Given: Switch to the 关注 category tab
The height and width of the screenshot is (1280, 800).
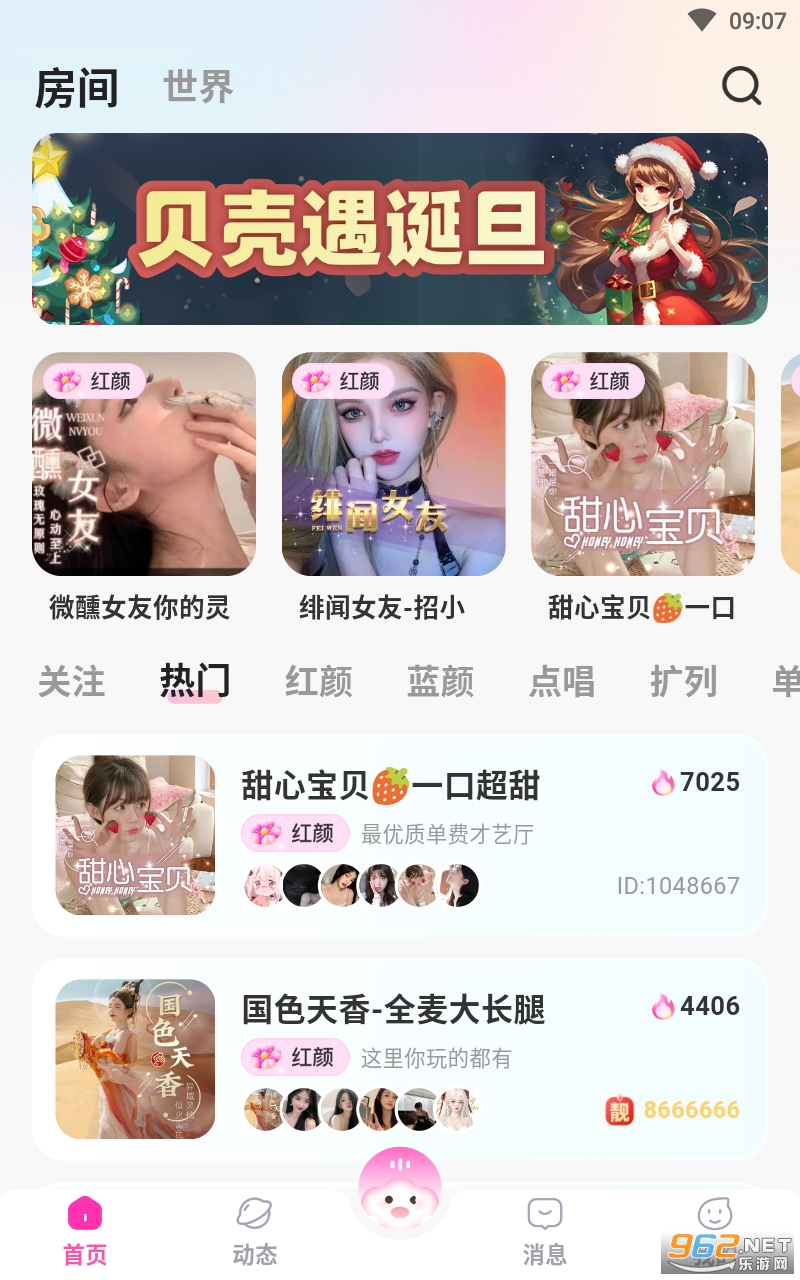Looking at the screenshot, I should coord(71,682).
